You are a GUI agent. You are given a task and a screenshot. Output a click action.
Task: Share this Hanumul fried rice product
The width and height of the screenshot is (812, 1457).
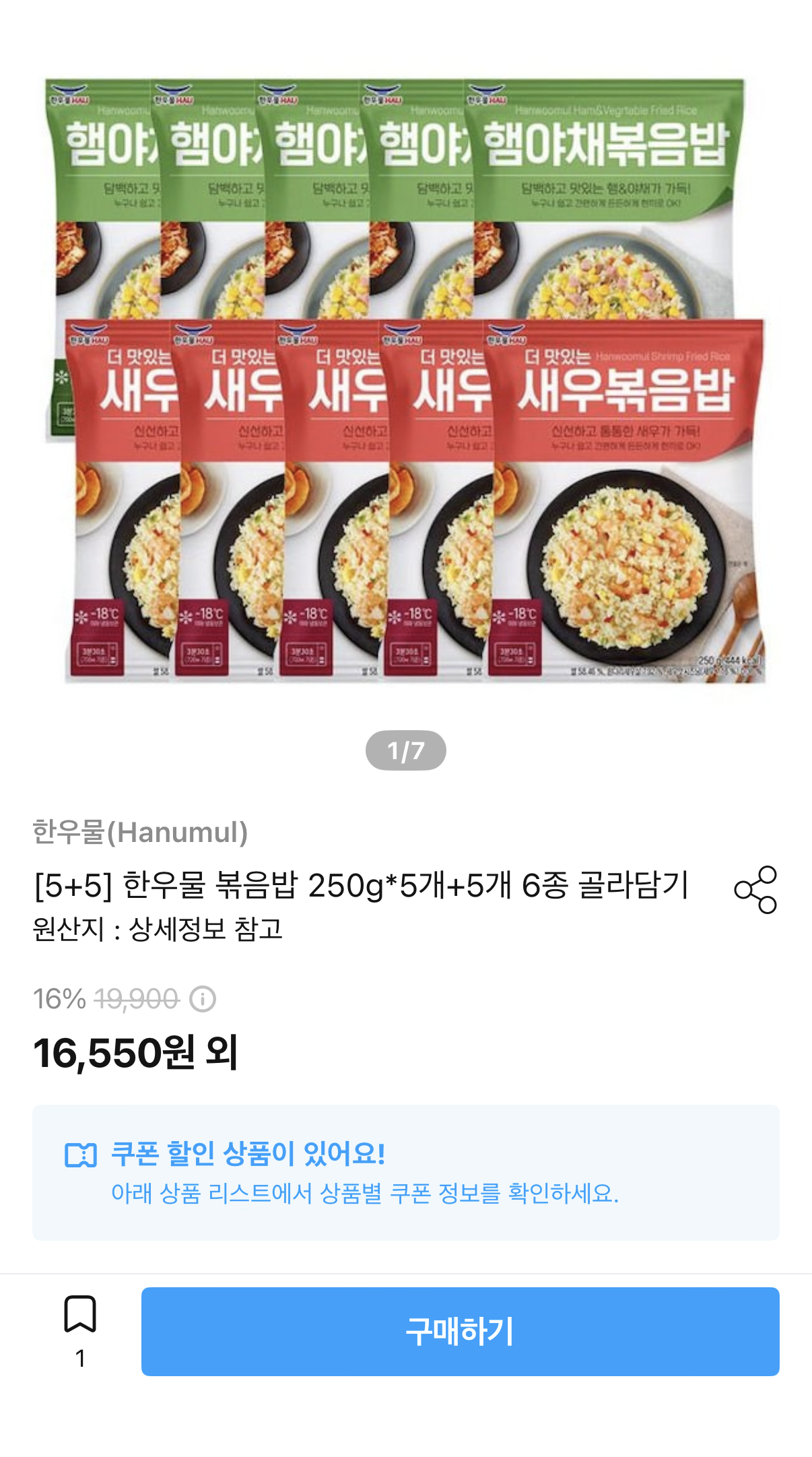(755, 890)
